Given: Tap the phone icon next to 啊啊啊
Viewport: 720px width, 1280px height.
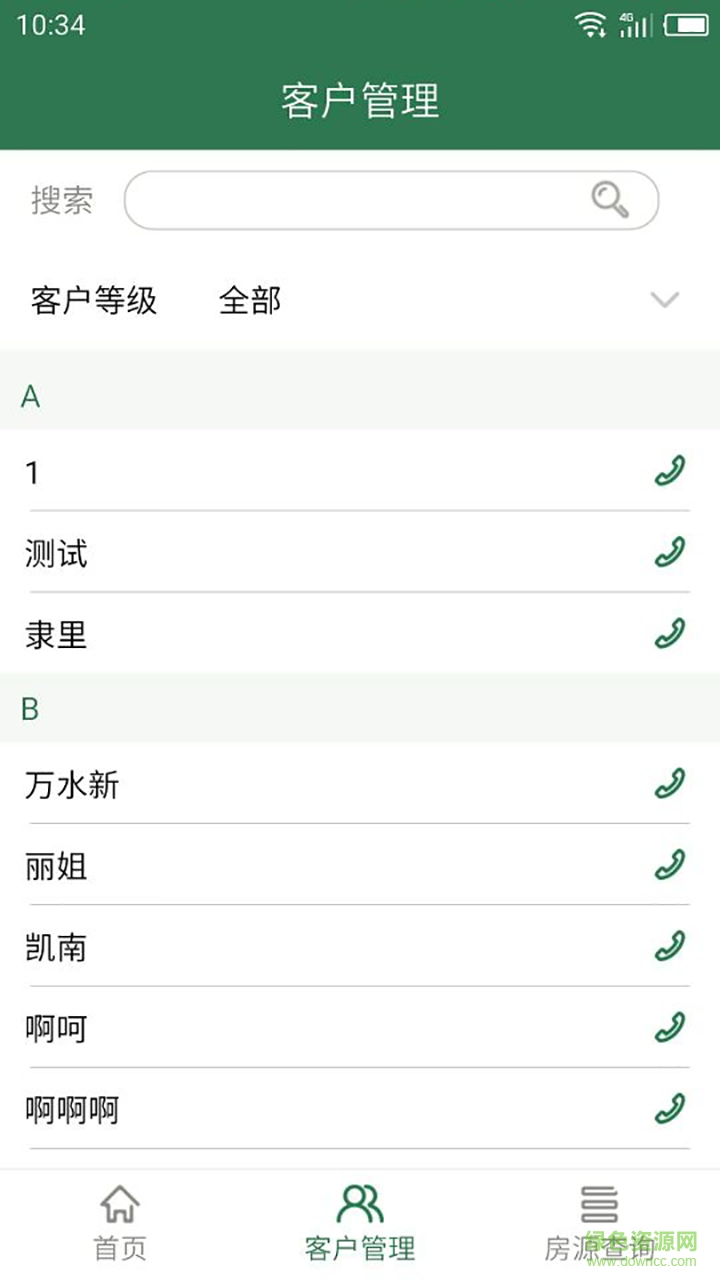Looking at the screenshot, I should coord(672,1109).
